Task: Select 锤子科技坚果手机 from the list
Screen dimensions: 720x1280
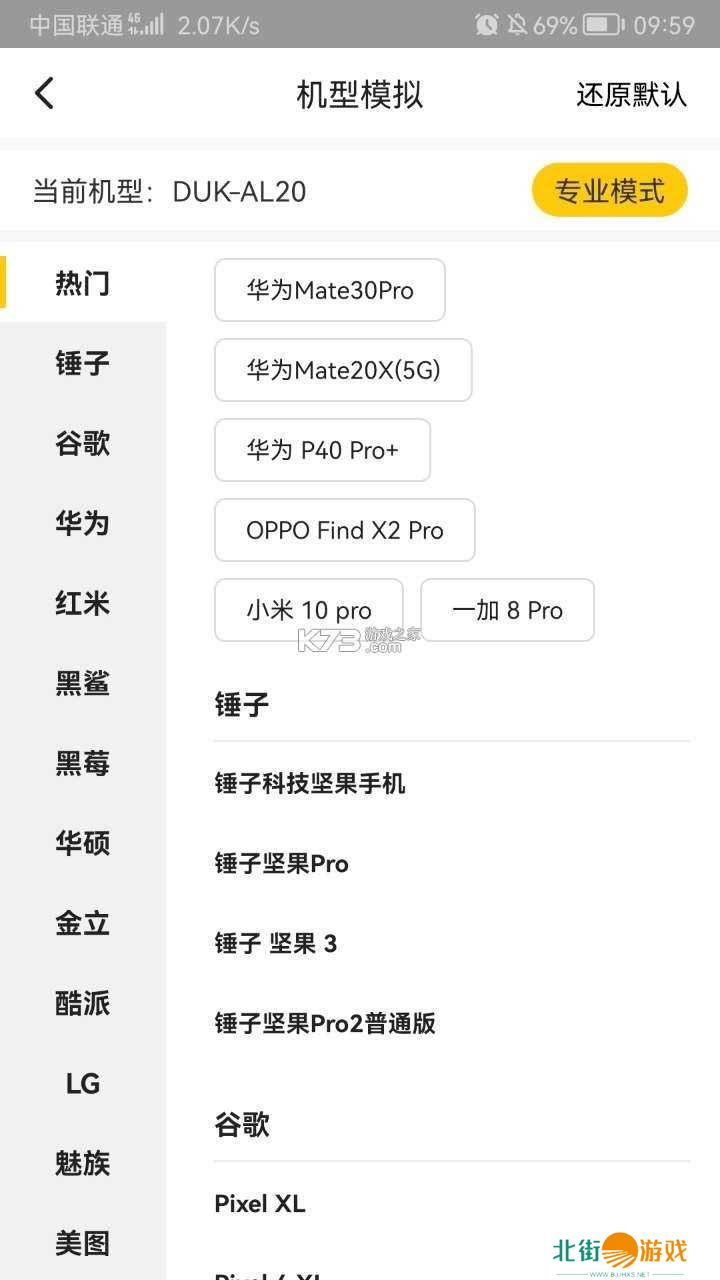Action: [310, 783]
